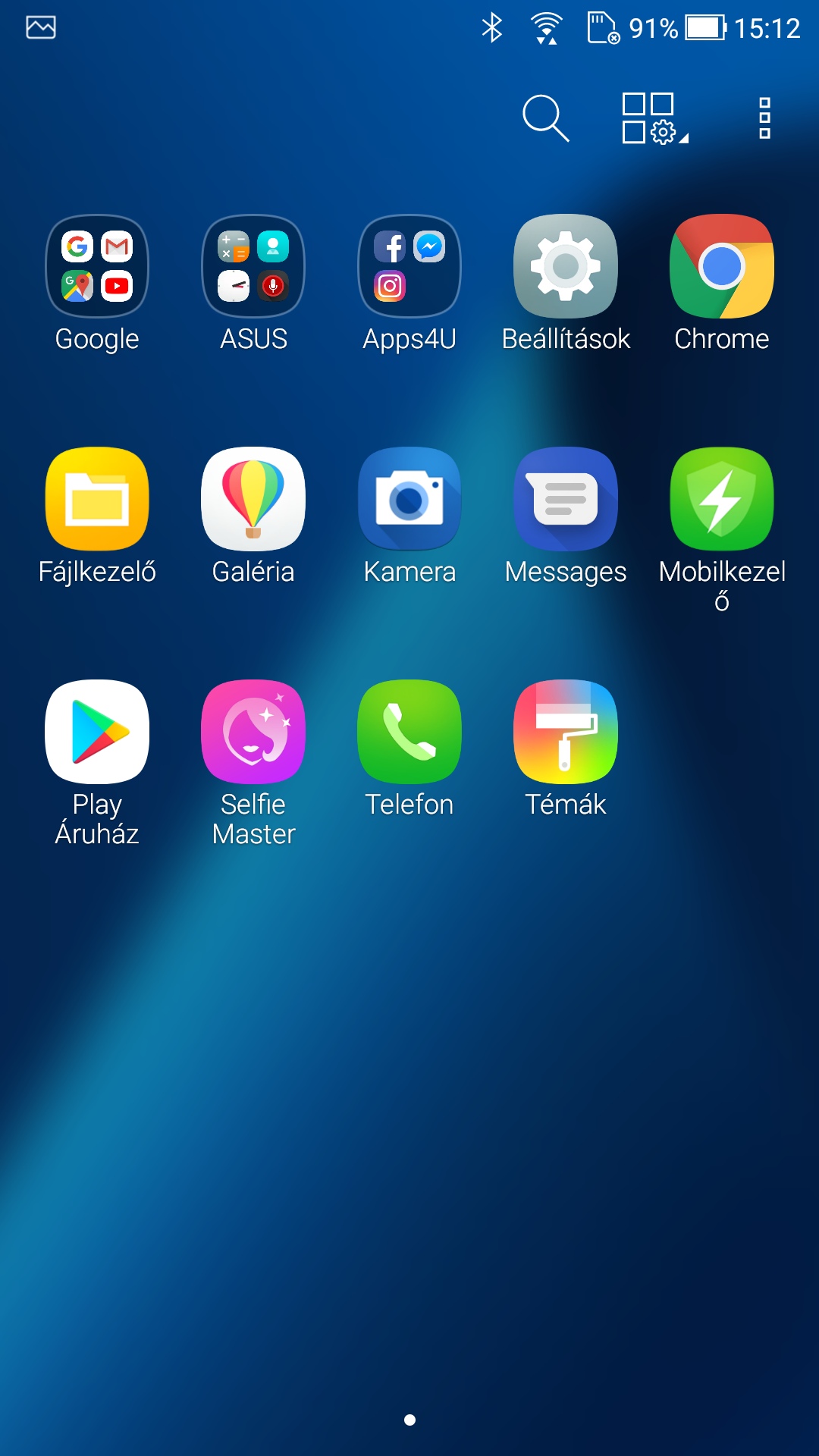This screenshot has height=1456, width=819.
Task: Open Fájlkezelő file manager
Action: coord(97,500)
